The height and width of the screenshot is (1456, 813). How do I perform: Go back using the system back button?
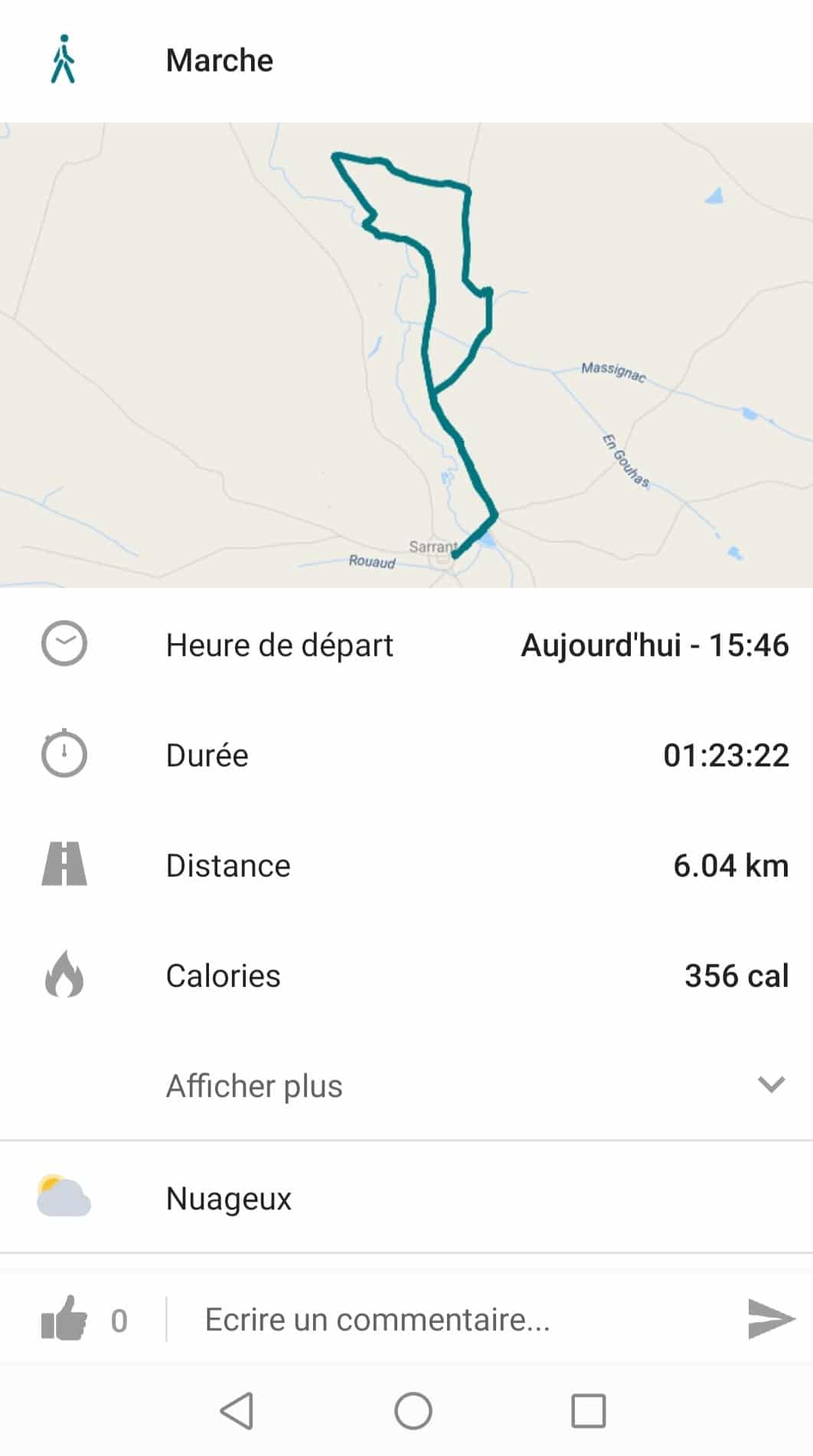coord(237,1410)
